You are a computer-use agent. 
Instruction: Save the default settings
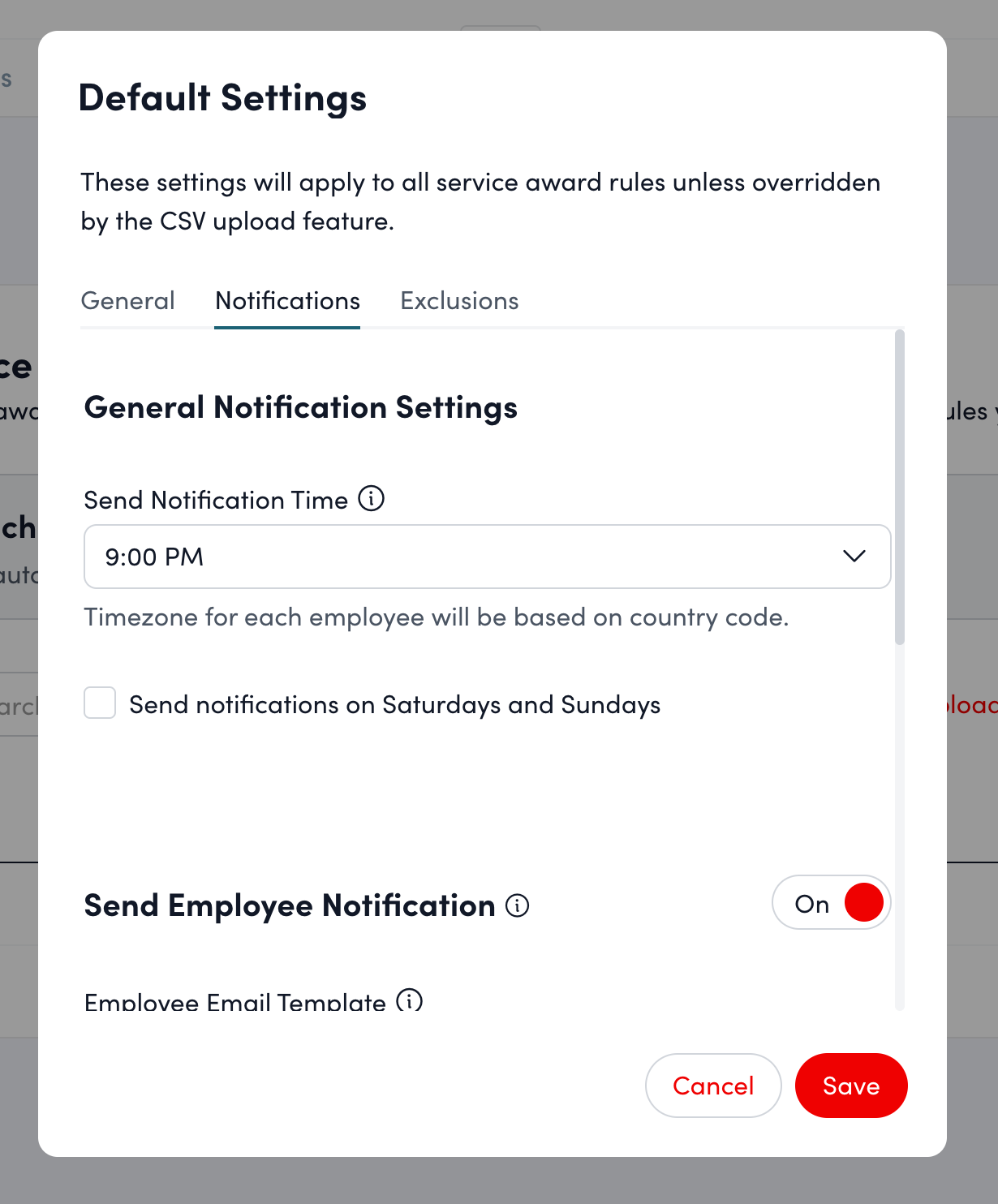coord(850,1086)
